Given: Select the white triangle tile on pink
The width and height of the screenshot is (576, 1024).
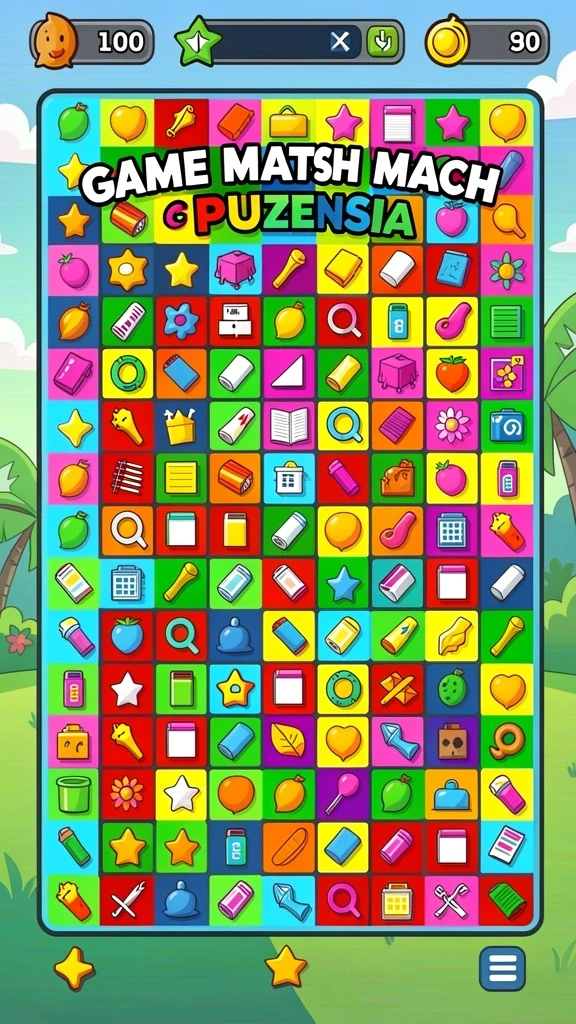Looking at the screenshot, I should [x=289, y=374].
